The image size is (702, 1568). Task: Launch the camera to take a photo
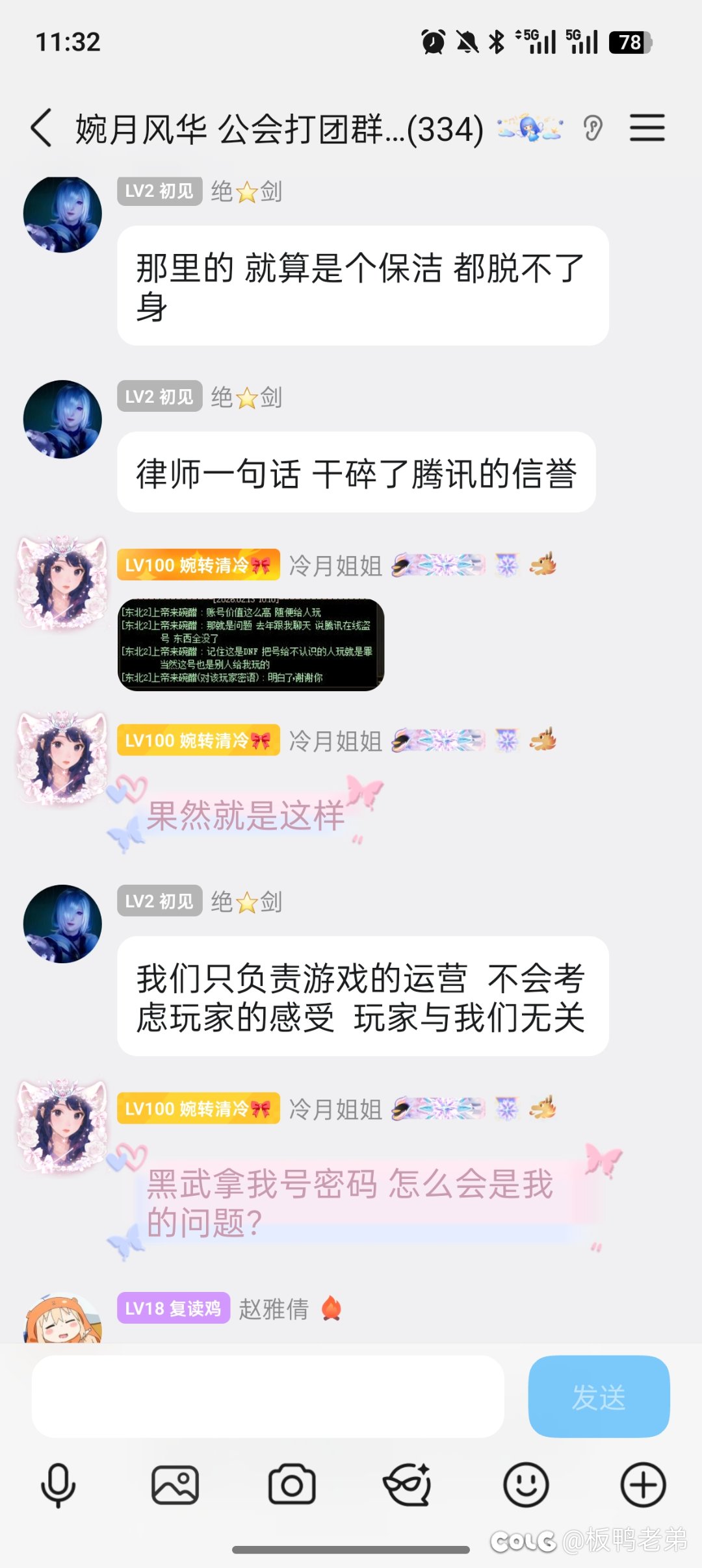coord(292,1485)
